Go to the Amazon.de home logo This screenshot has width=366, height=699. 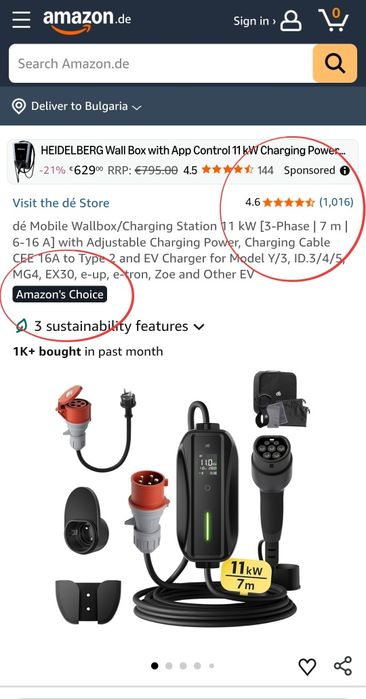(x=87, y=21)
